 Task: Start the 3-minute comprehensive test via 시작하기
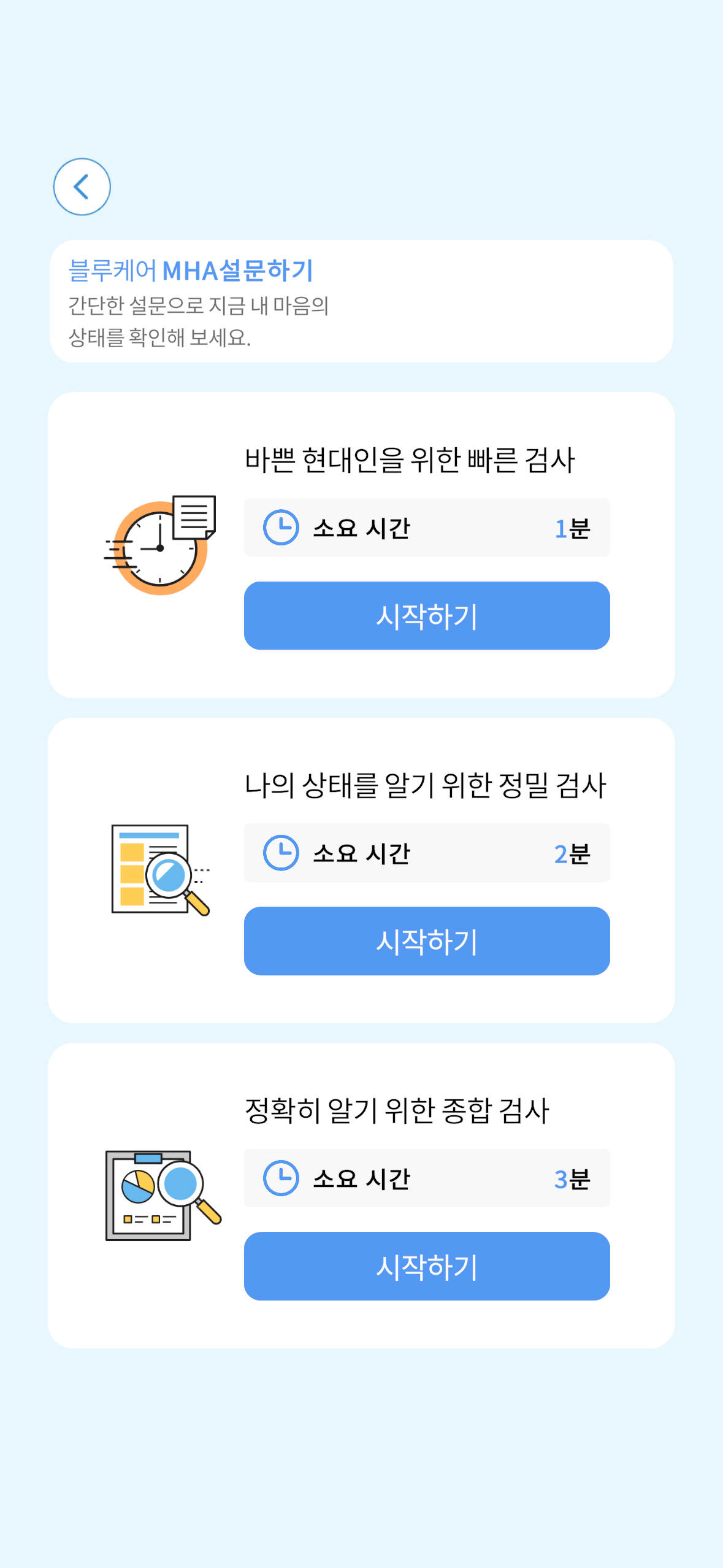(x=426, y=1266)
